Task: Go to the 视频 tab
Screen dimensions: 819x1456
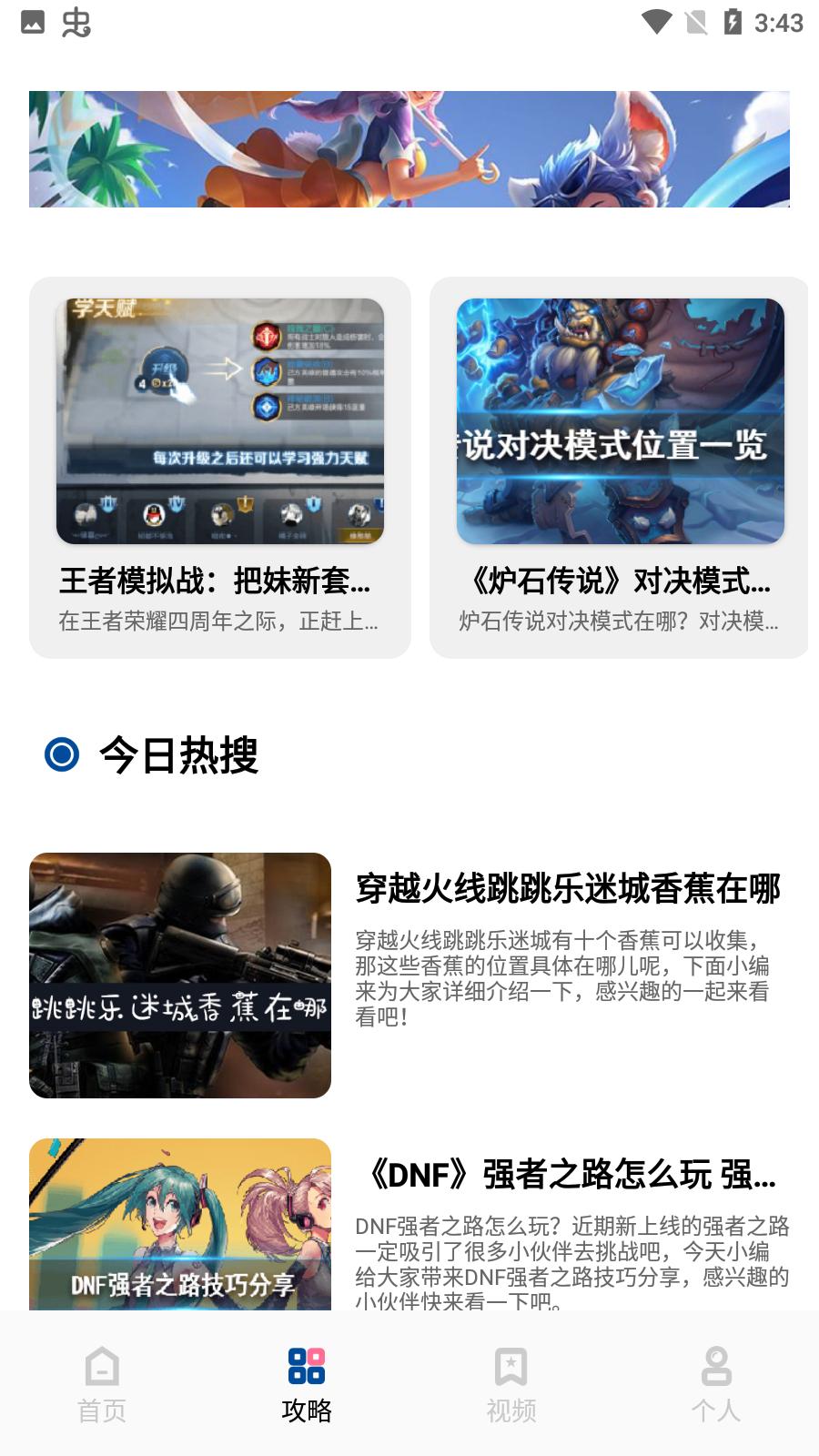Action: click(511, 1383)
